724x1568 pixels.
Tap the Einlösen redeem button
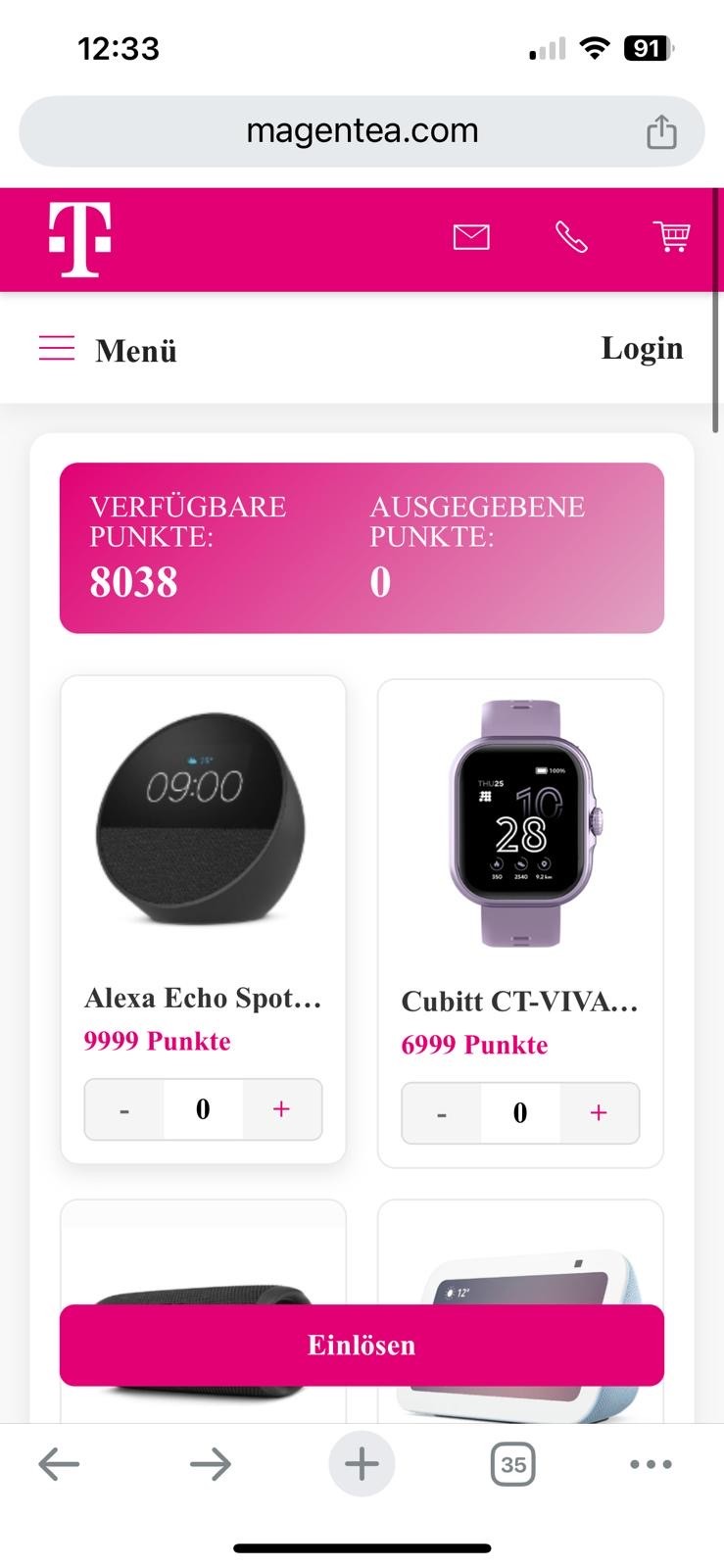click(x=362, y=1345)
